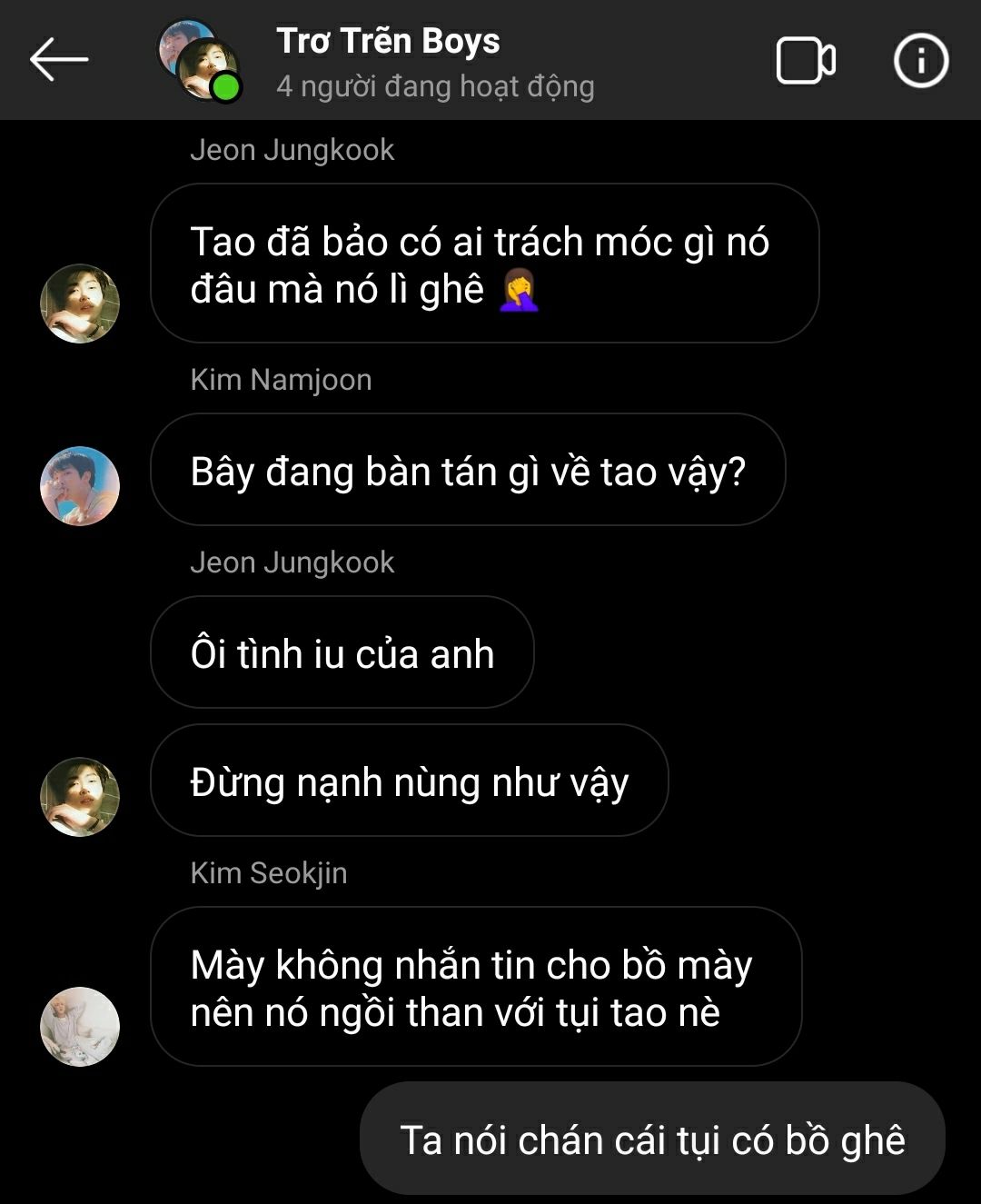The image size is (981, 1204).
Task: Start a video call with the group
Action: click(x=806, y=61)
